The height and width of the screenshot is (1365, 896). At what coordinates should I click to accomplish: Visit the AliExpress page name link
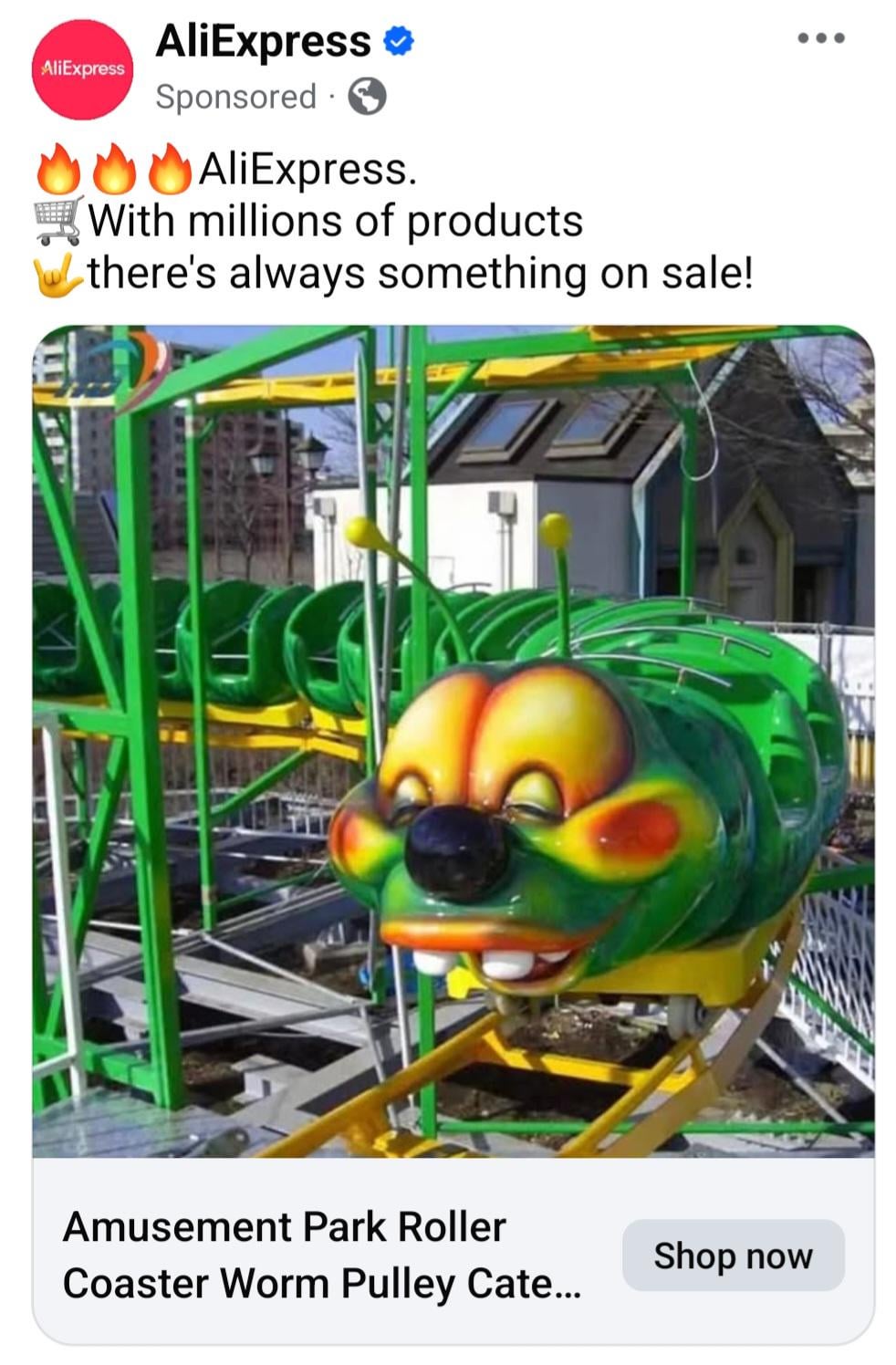coord(263,41)
